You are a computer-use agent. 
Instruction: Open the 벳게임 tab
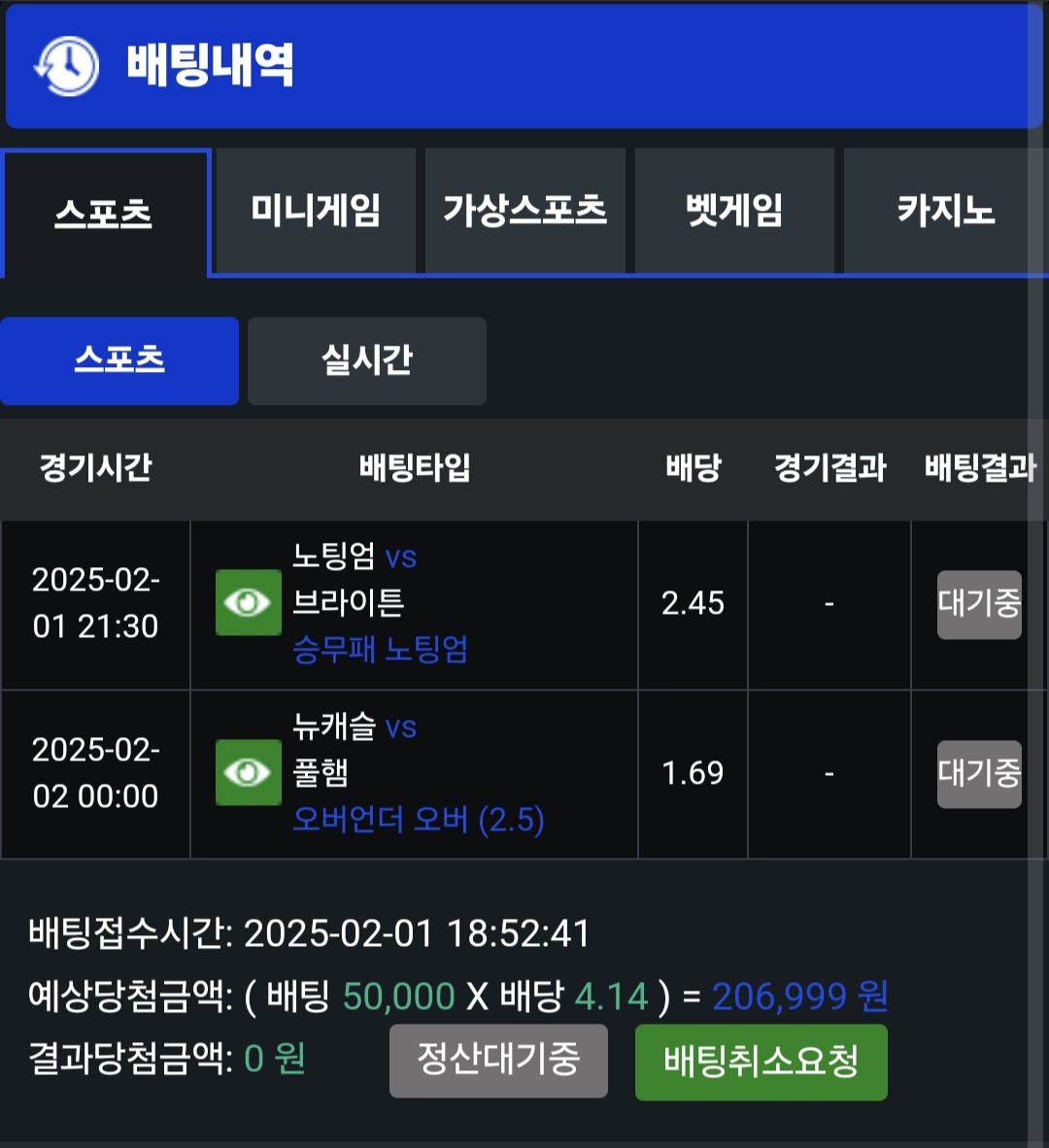coord(734,211)
